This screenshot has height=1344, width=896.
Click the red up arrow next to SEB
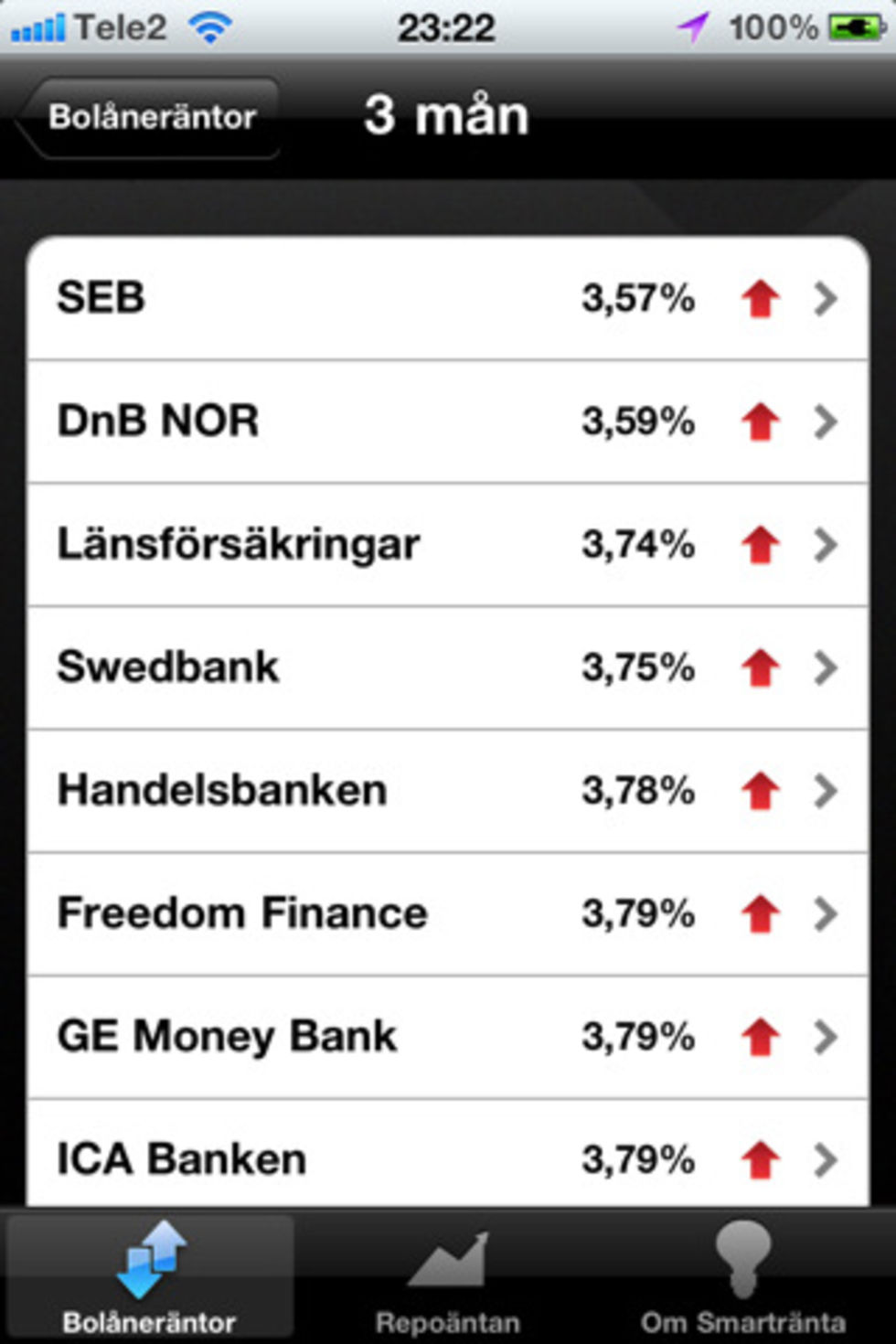(760, 298)
